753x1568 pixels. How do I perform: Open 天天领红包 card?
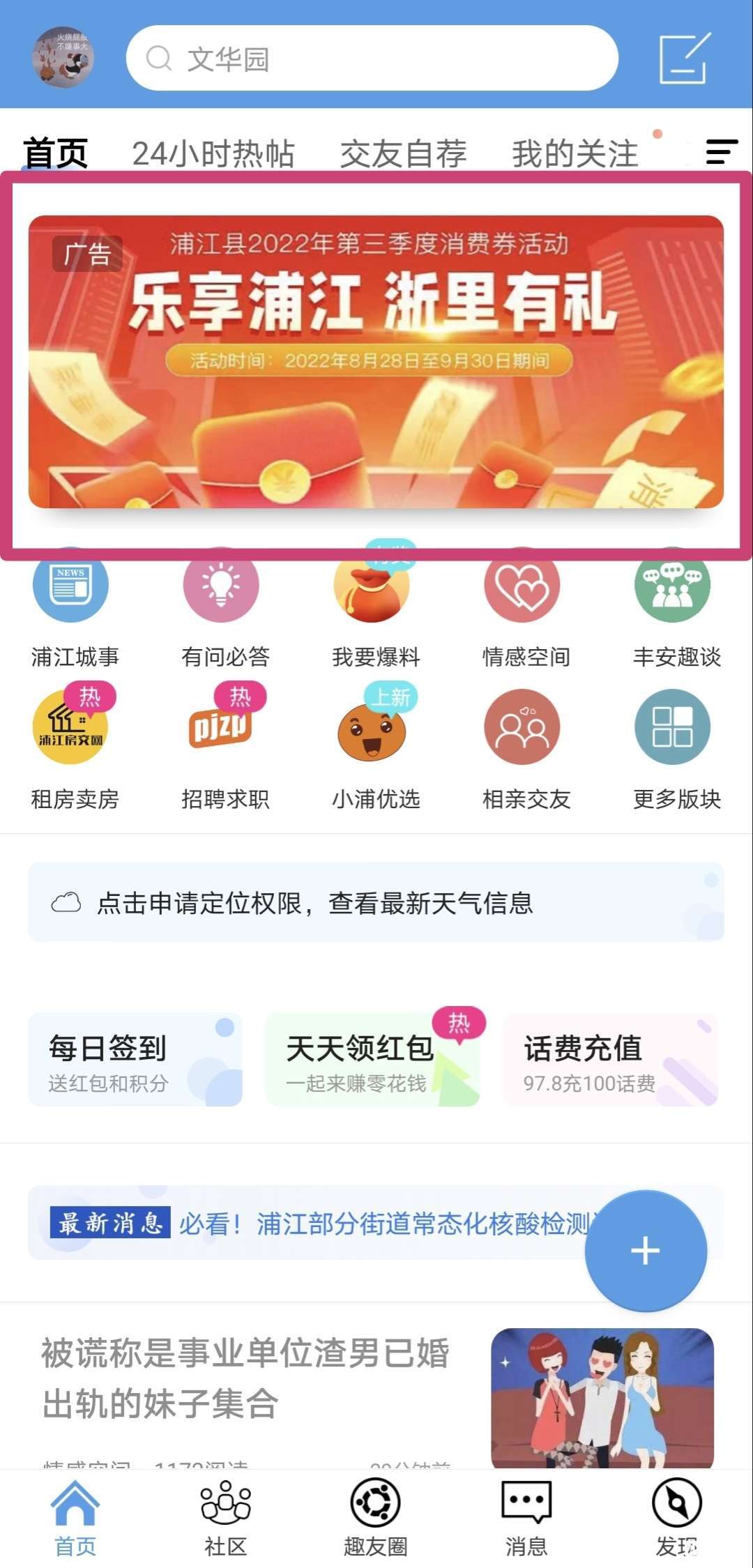tap(372, 1060)
